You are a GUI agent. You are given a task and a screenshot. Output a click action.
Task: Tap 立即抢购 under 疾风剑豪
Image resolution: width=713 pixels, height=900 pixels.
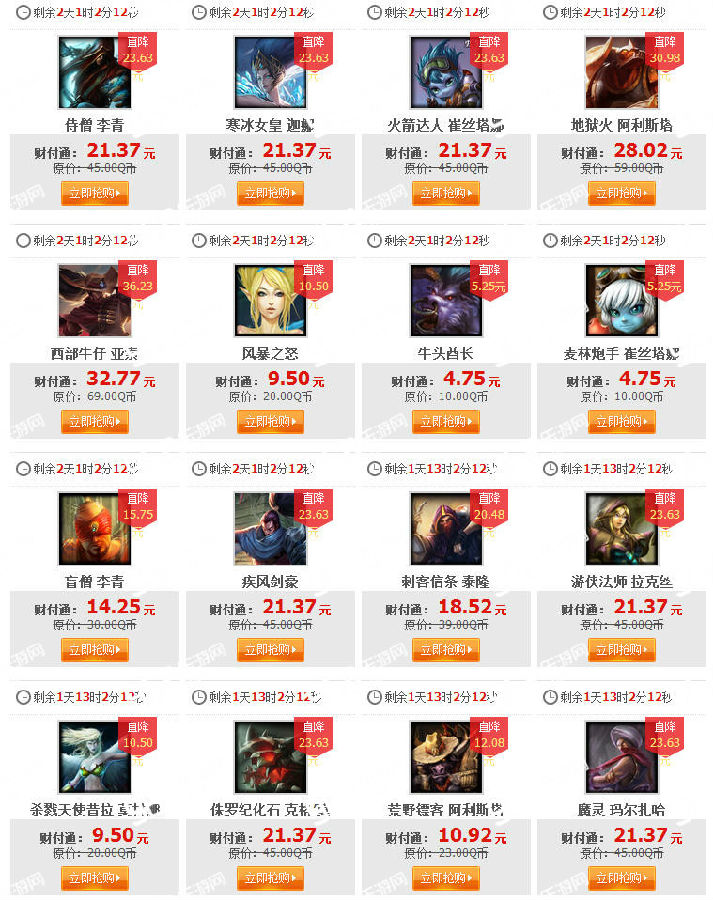[270, 650]
